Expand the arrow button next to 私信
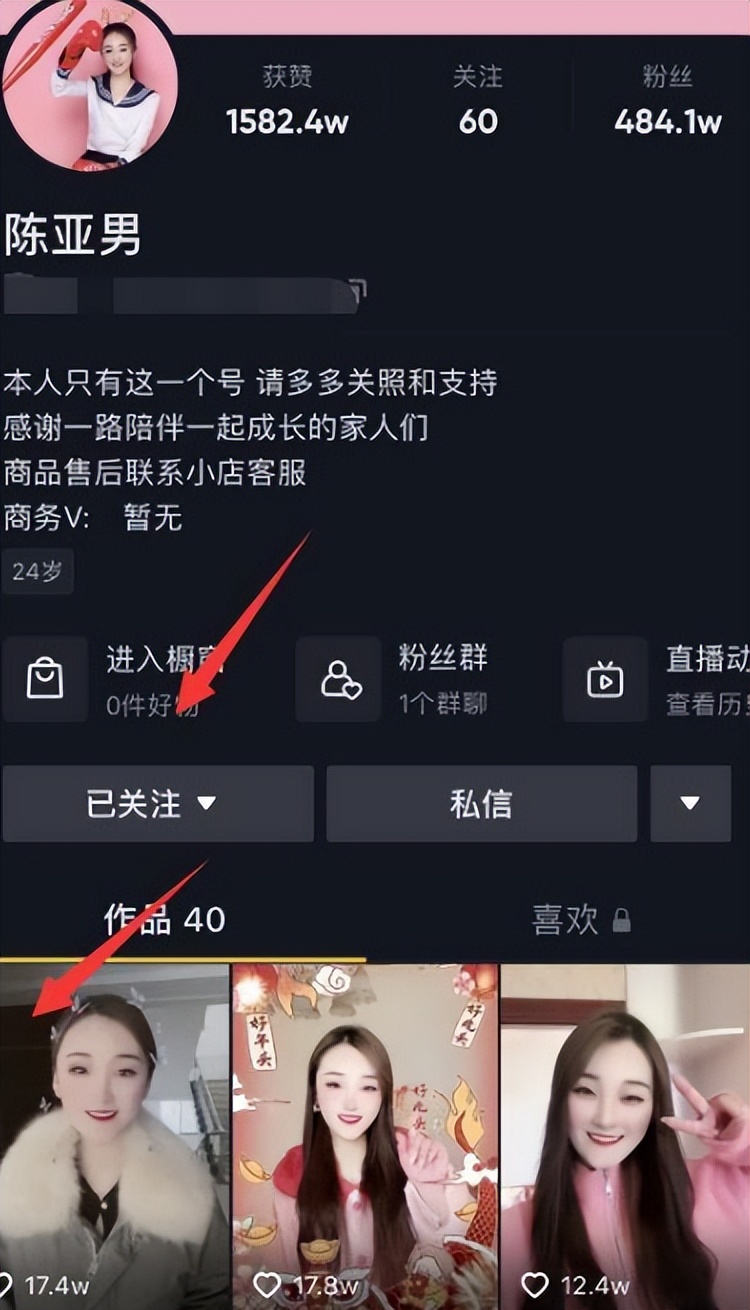This screenshot has height=1310, width=750. pyautogui.click(x=690, y=803)
